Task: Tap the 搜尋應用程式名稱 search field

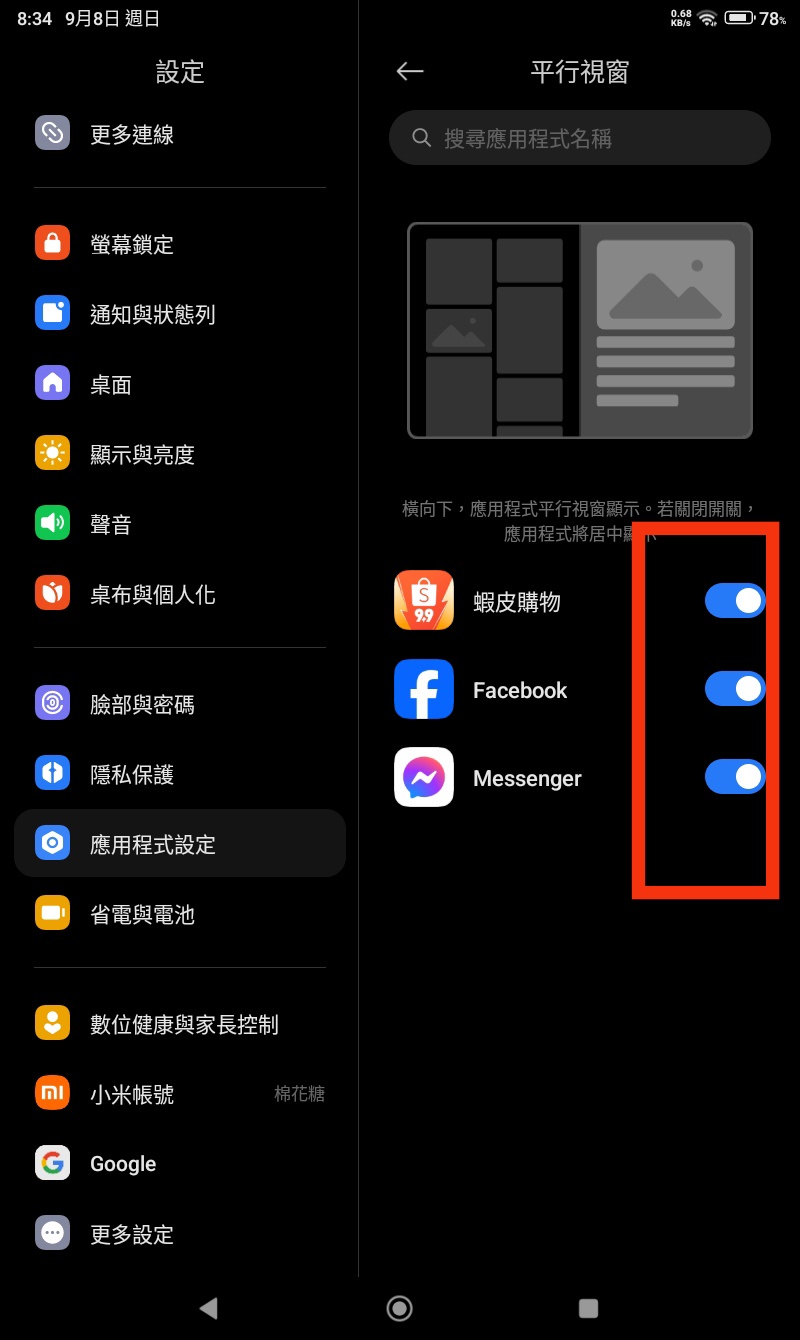Action: click(x=579, y=138)
